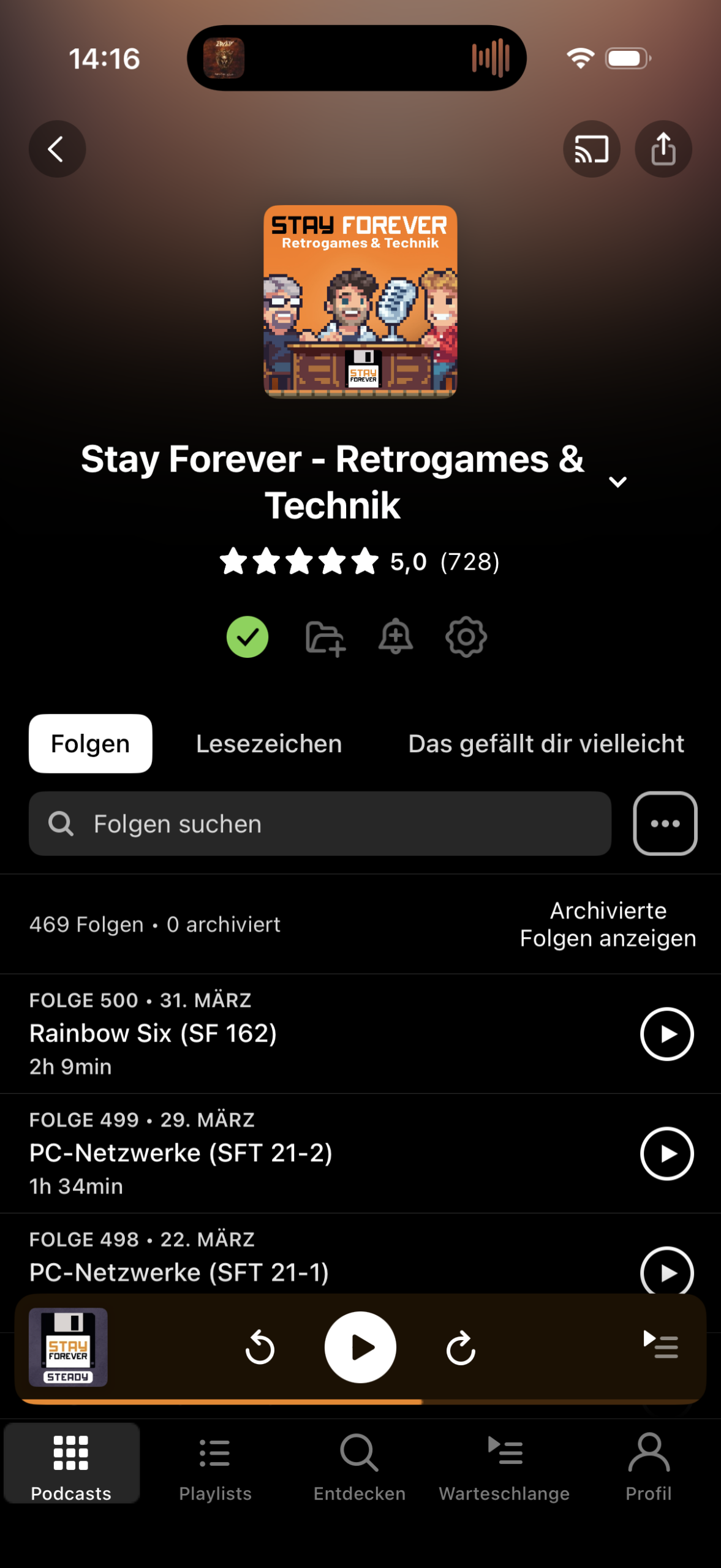Enable notifications with the bell icon
Viewport: 721px width, 1568px height.
[x=396, y=637]
